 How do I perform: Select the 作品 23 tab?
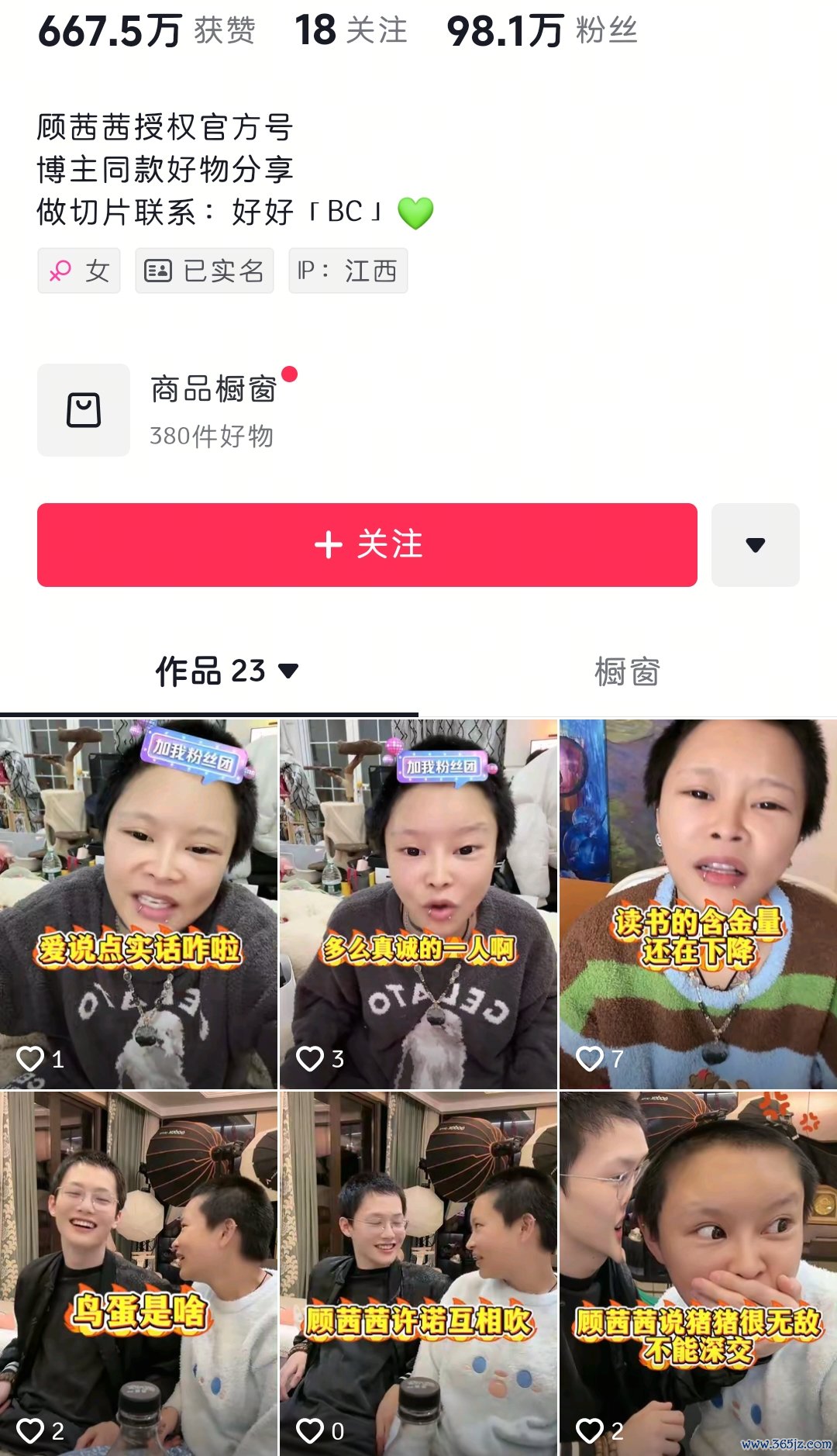coord(226,671)
